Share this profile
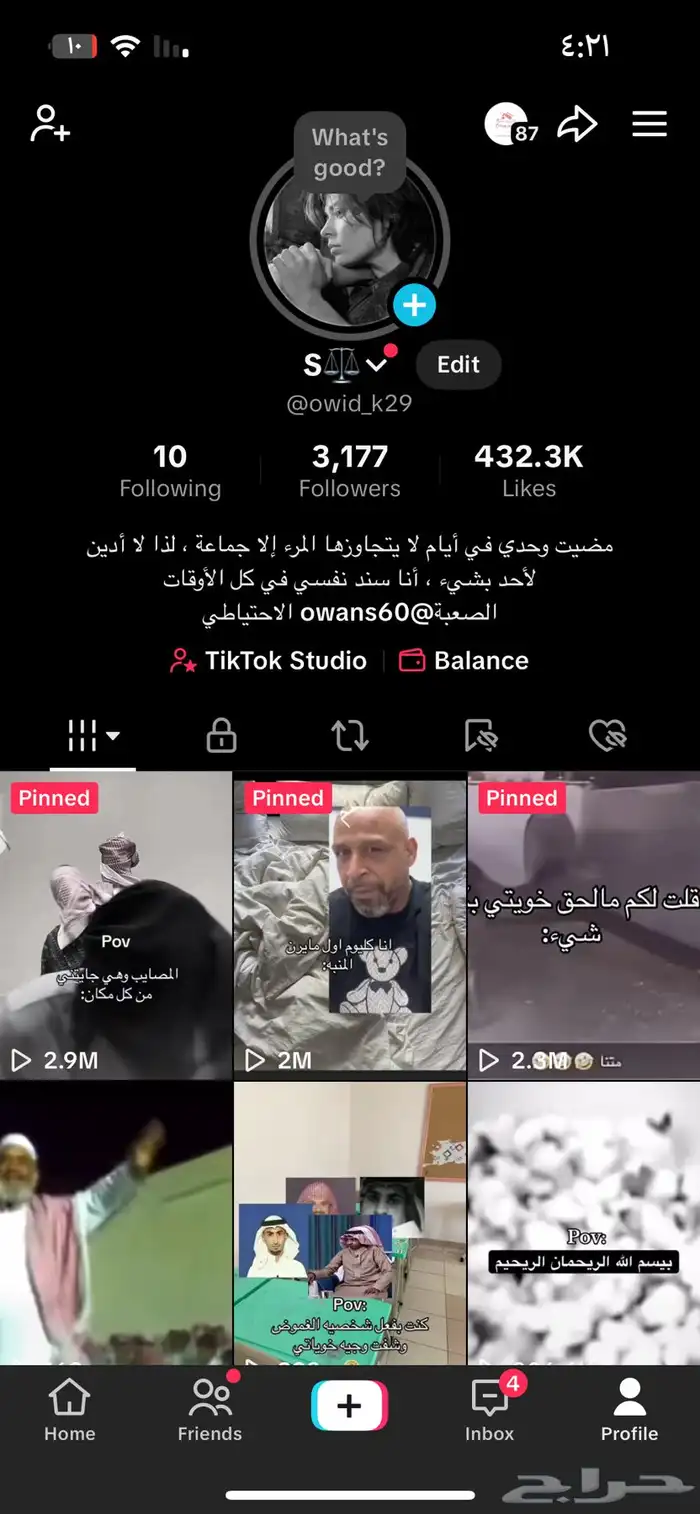 click(577, 124)
